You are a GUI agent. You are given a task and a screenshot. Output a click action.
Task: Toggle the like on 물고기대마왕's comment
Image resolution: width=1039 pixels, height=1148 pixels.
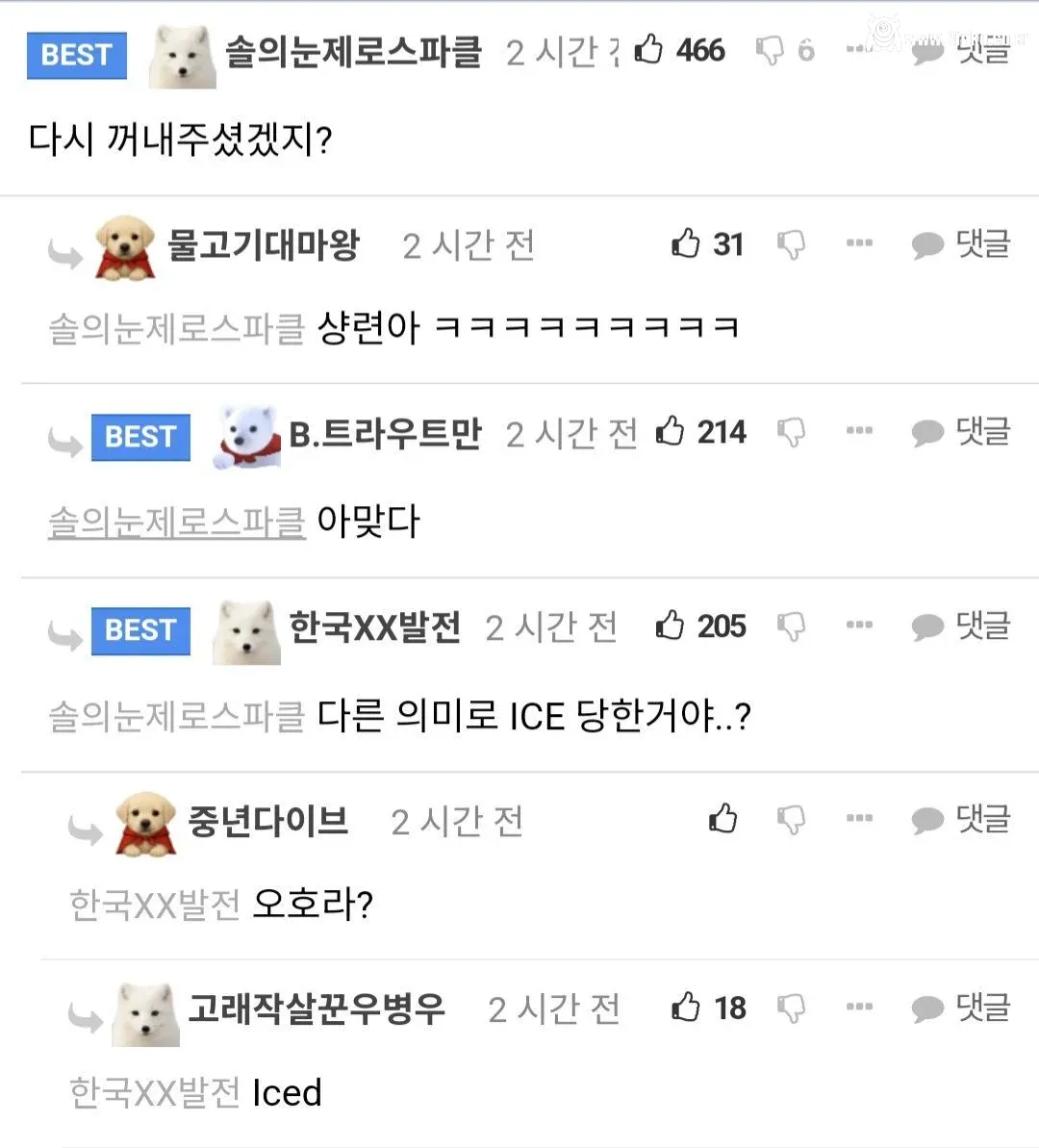click(686, 244)
